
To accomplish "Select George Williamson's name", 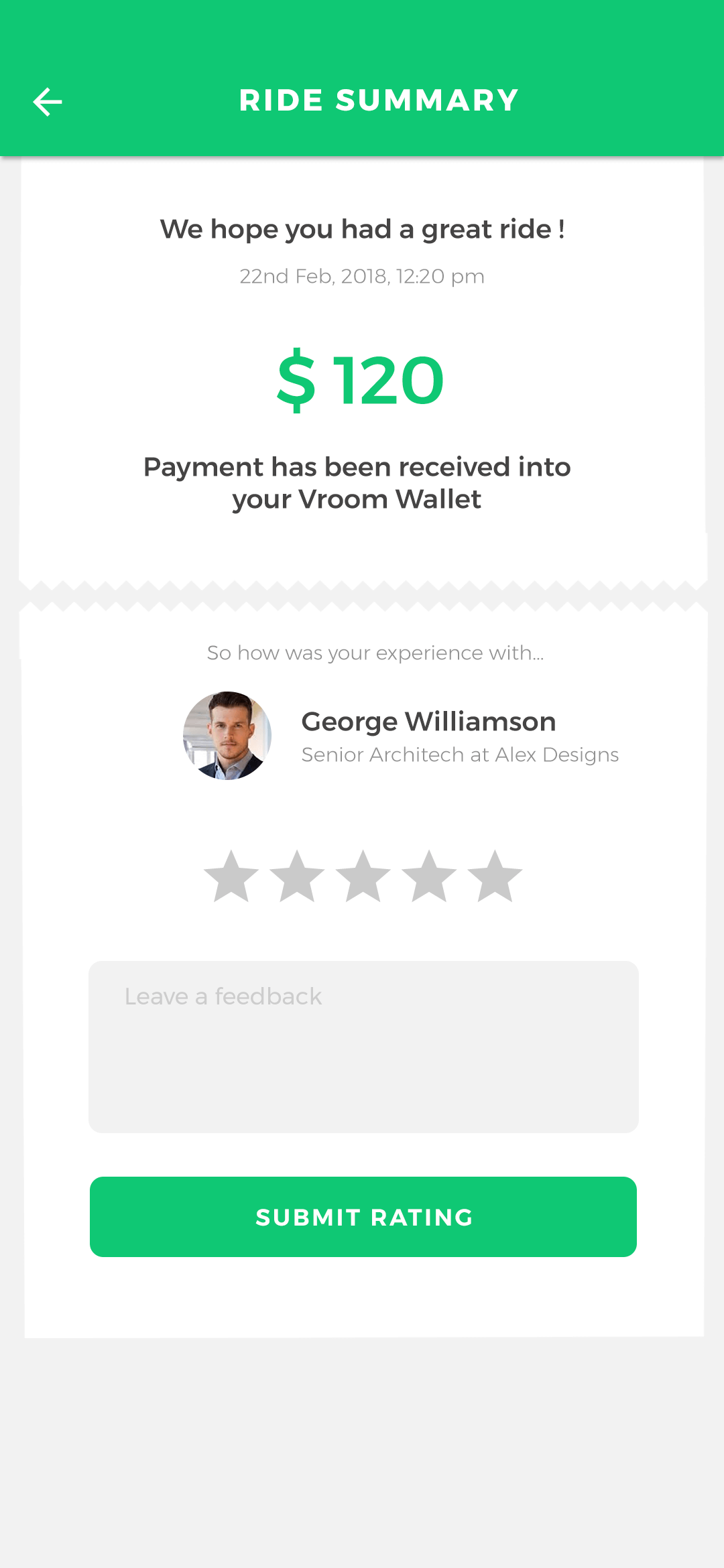I will (428, 721).
